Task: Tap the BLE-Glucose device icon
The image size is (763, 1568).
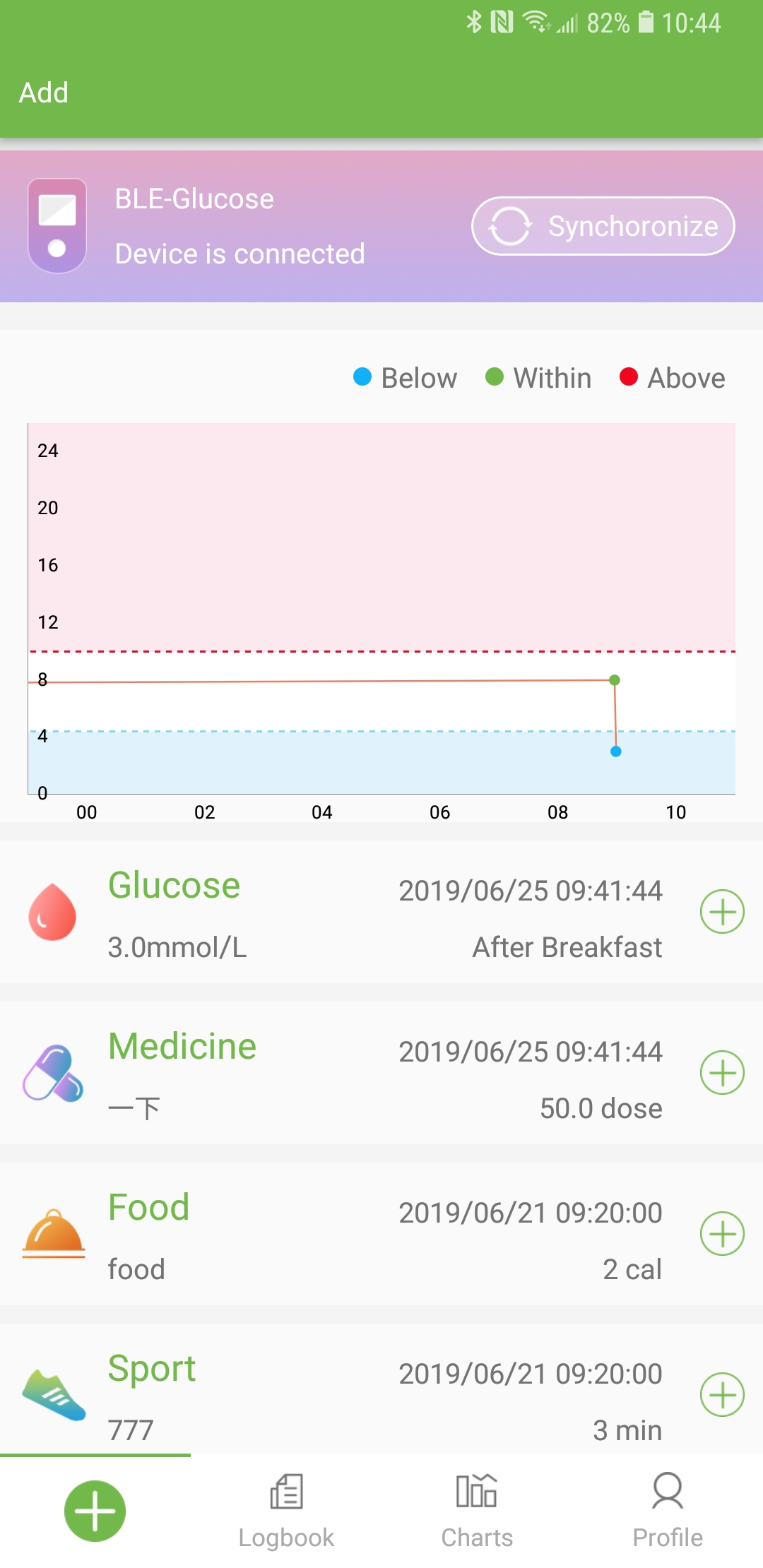Action: [x=57, y=226]
